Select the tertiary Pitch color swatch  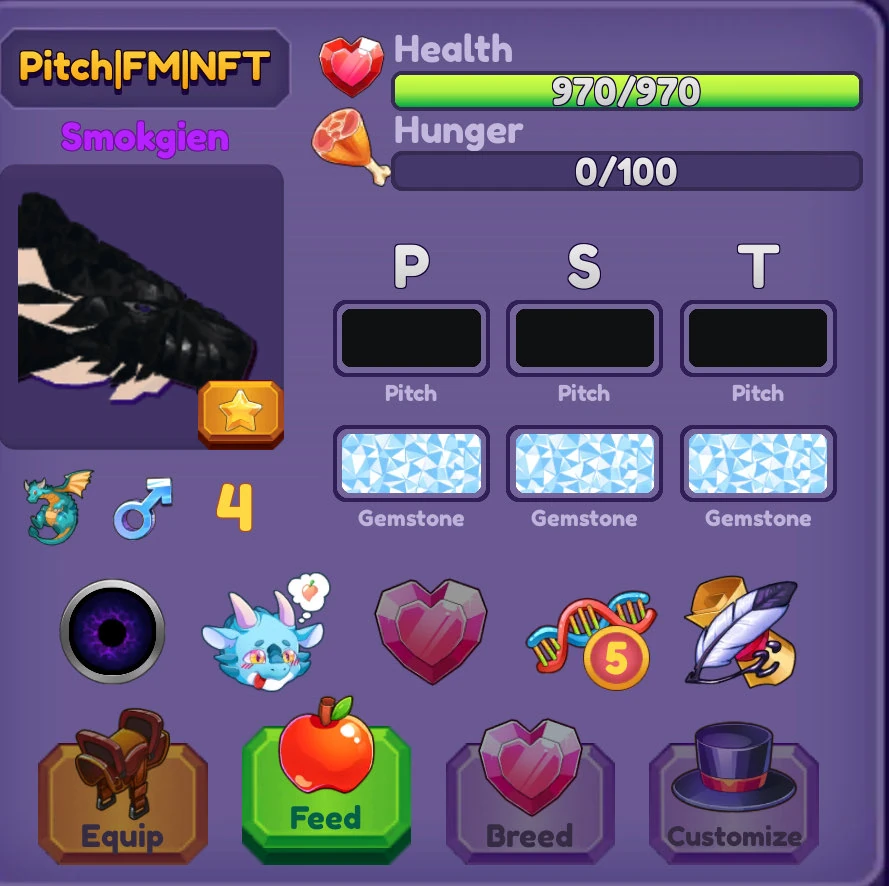point(758,338)
